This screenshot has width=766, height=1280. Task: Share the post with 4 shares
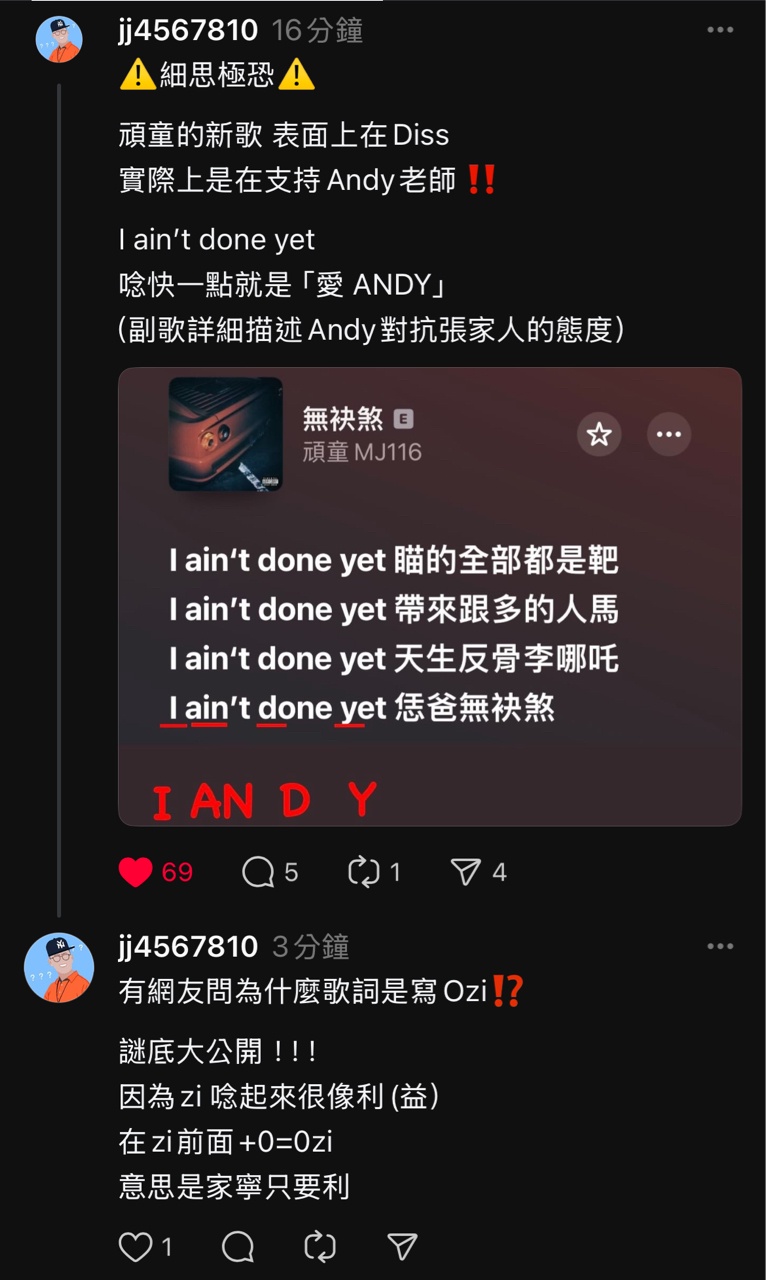click(x=466, y=872)
